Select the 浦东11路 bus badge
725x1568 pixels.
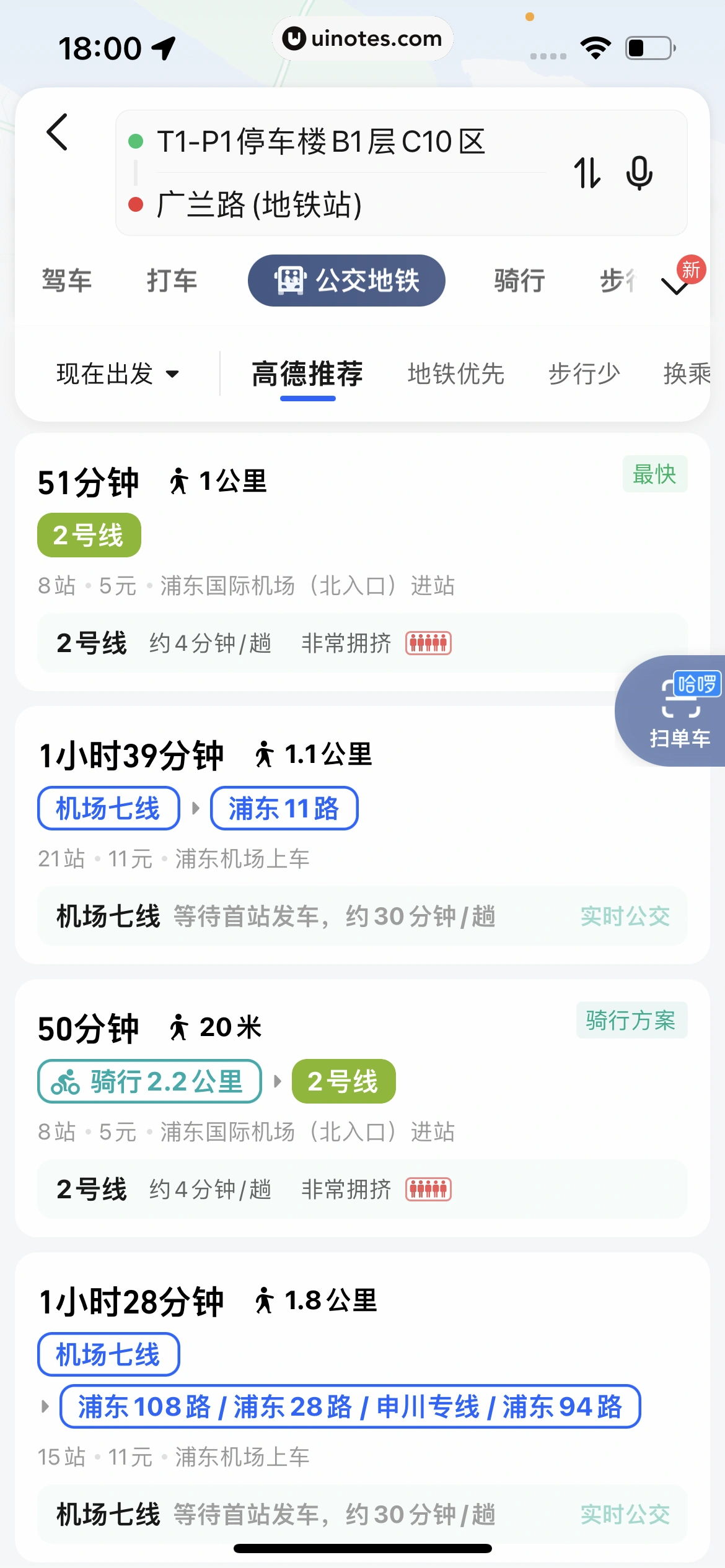[x=283, y=808]
